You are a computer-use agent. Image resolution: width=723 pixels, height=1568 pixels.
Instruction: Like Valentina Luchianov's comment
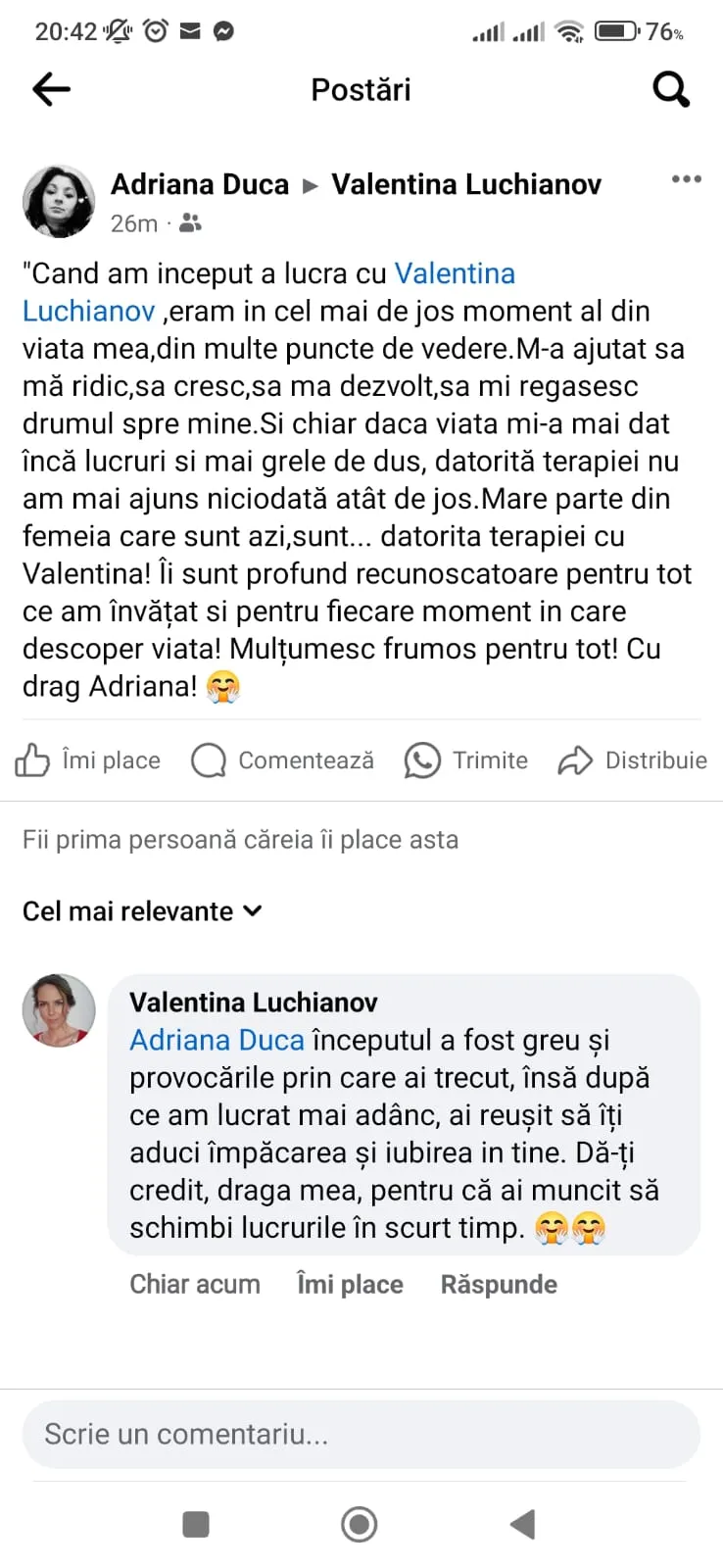350,1285
